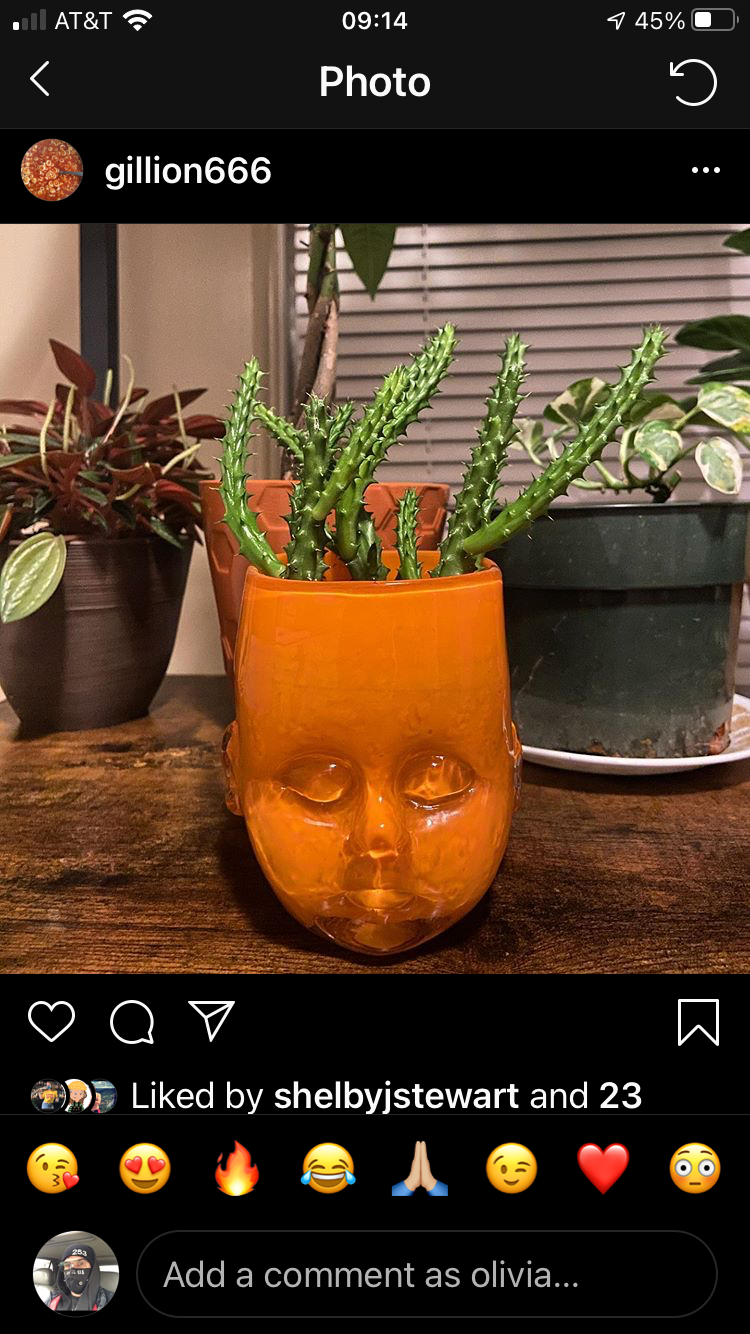The width and height of the screenshot is (750, 1334).
Task: Like the post with the heart icon
Action: 51,1022
